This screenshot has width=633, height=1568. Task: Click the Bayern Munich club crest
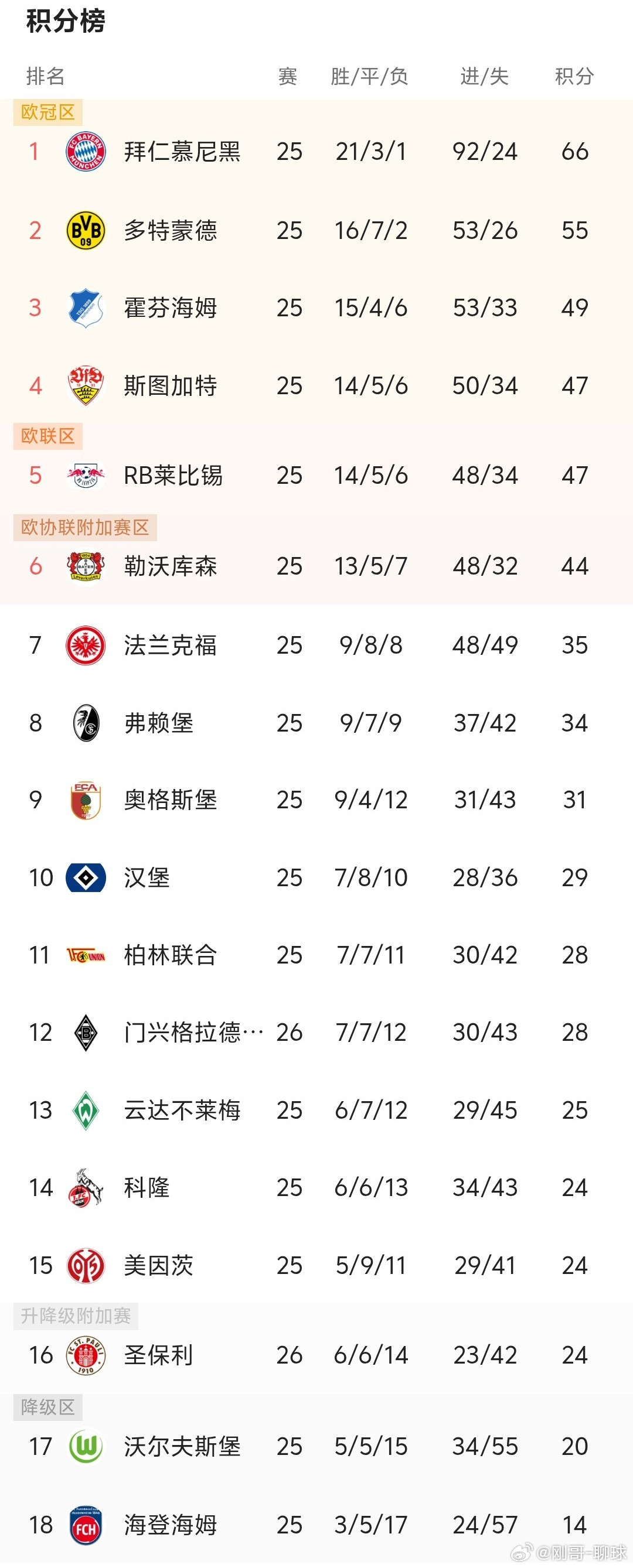pyautogui.click(x=86, y=152)
